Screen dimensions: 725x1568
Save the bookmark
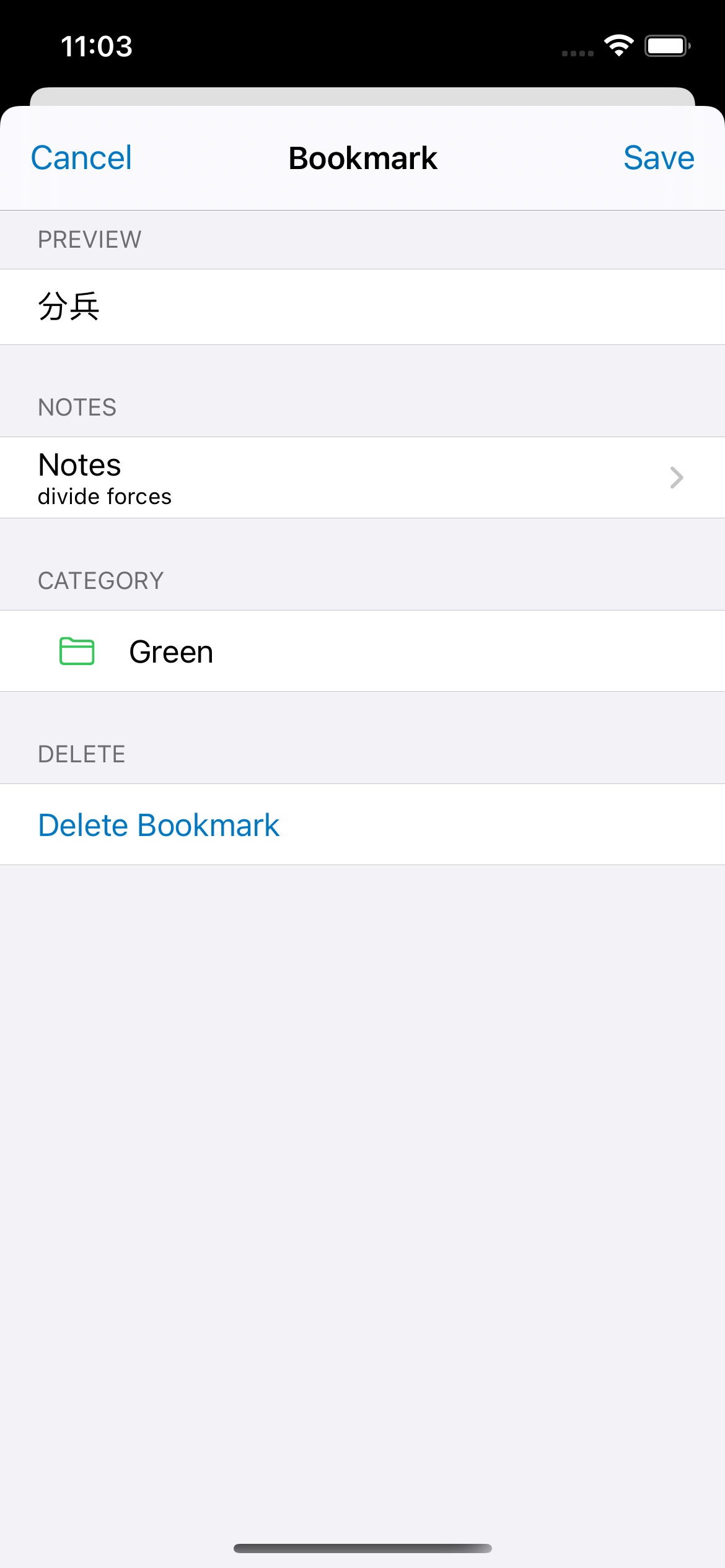pos(659,158)
